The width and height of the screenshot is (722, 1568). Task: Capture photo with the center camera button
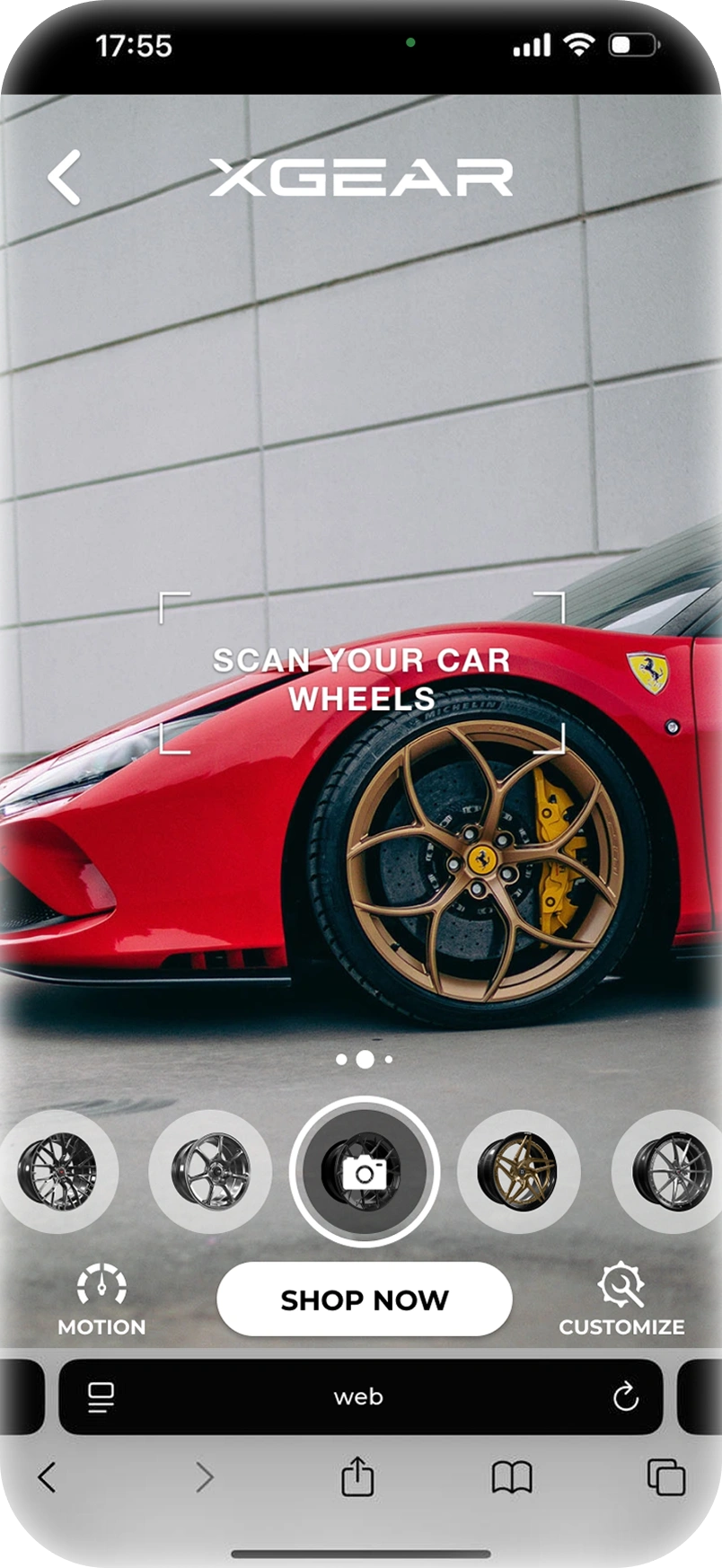(x=364, y=1172)
